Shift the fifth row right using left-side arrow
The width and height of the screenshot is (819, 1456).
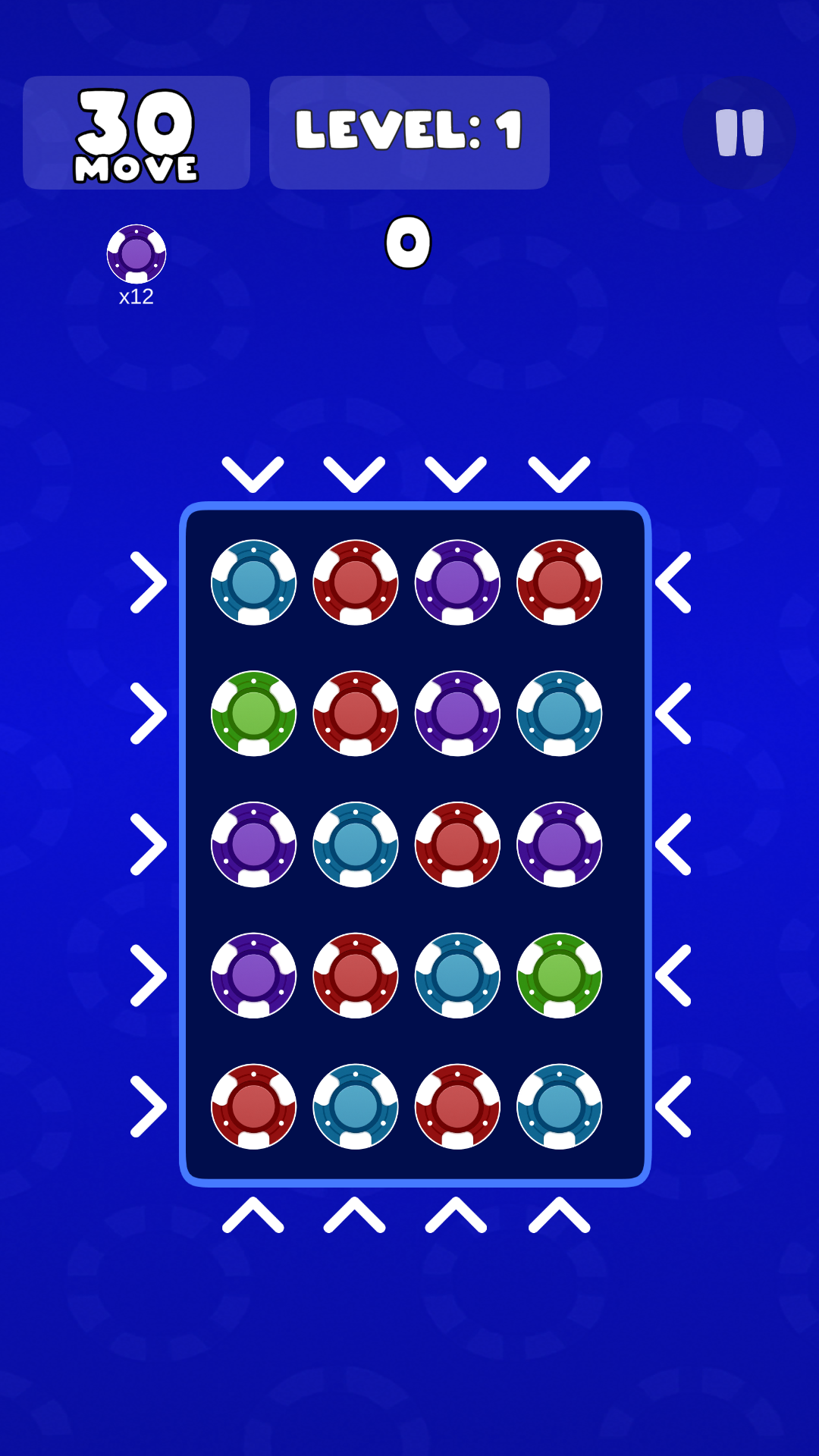(x=149, y=1106)
